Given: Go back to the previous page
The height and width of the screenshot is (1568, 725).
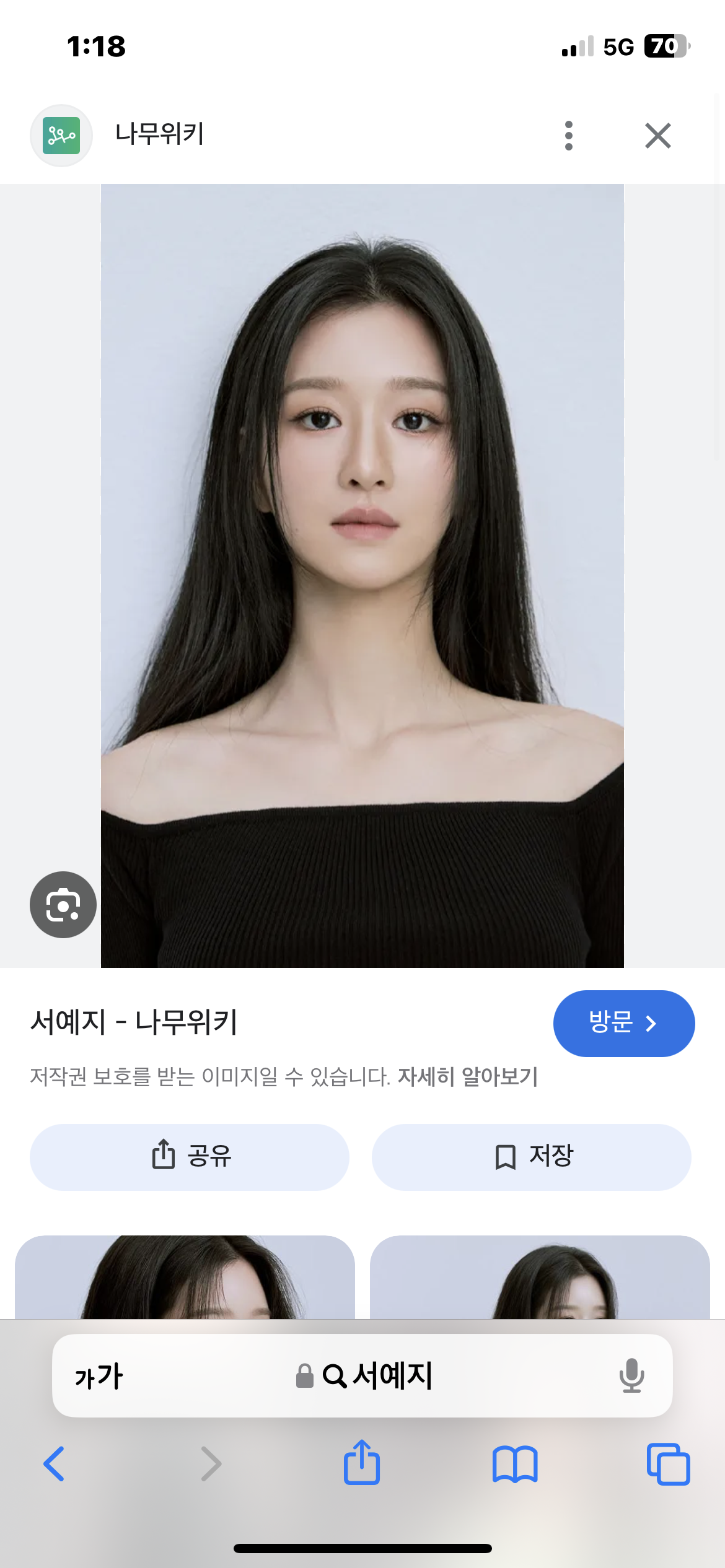Looking at the screenshot, I should coord(54,1464).
